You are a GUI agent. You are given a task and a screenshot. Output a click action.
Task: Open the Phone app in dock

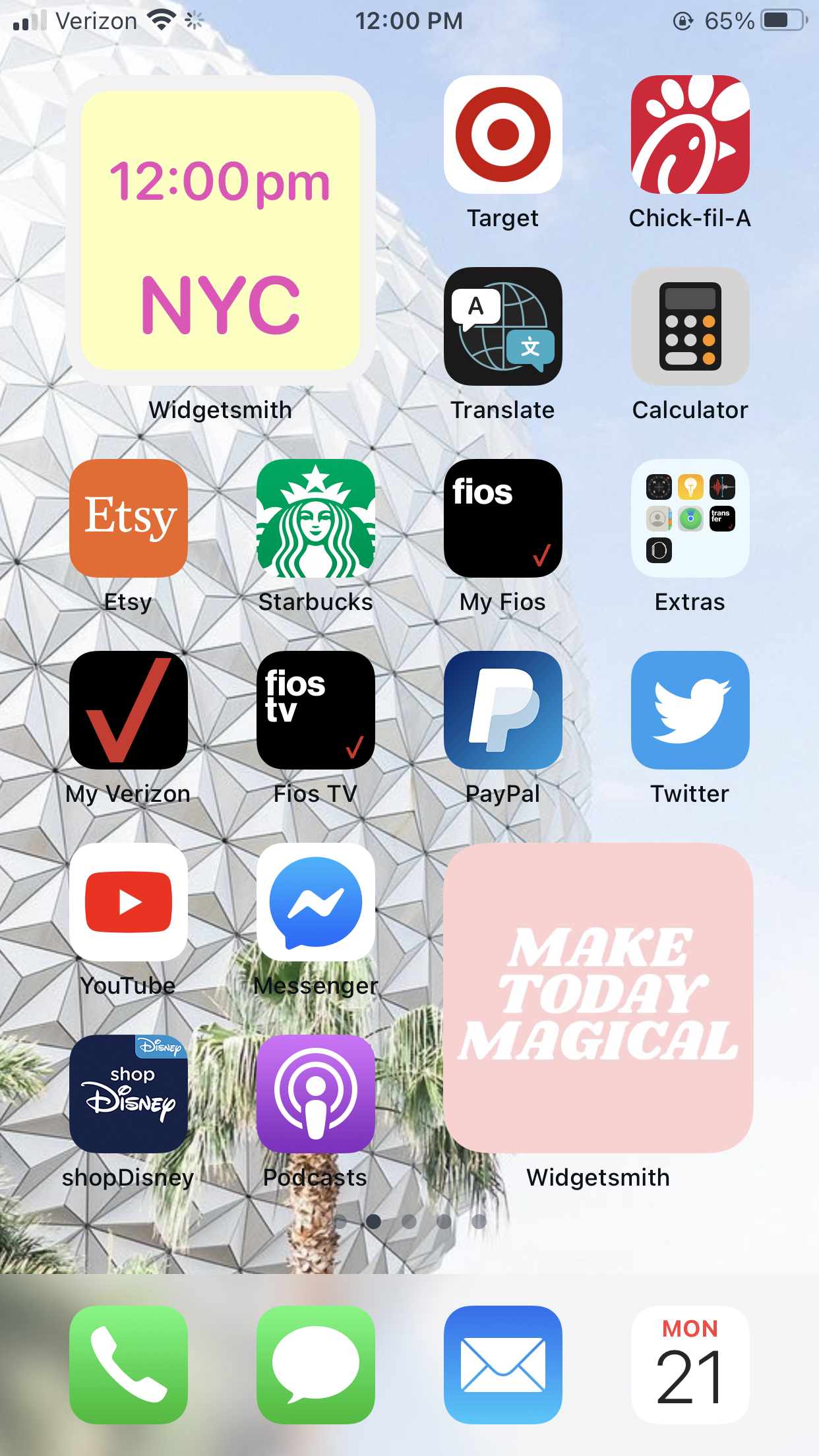[129, 1364]
